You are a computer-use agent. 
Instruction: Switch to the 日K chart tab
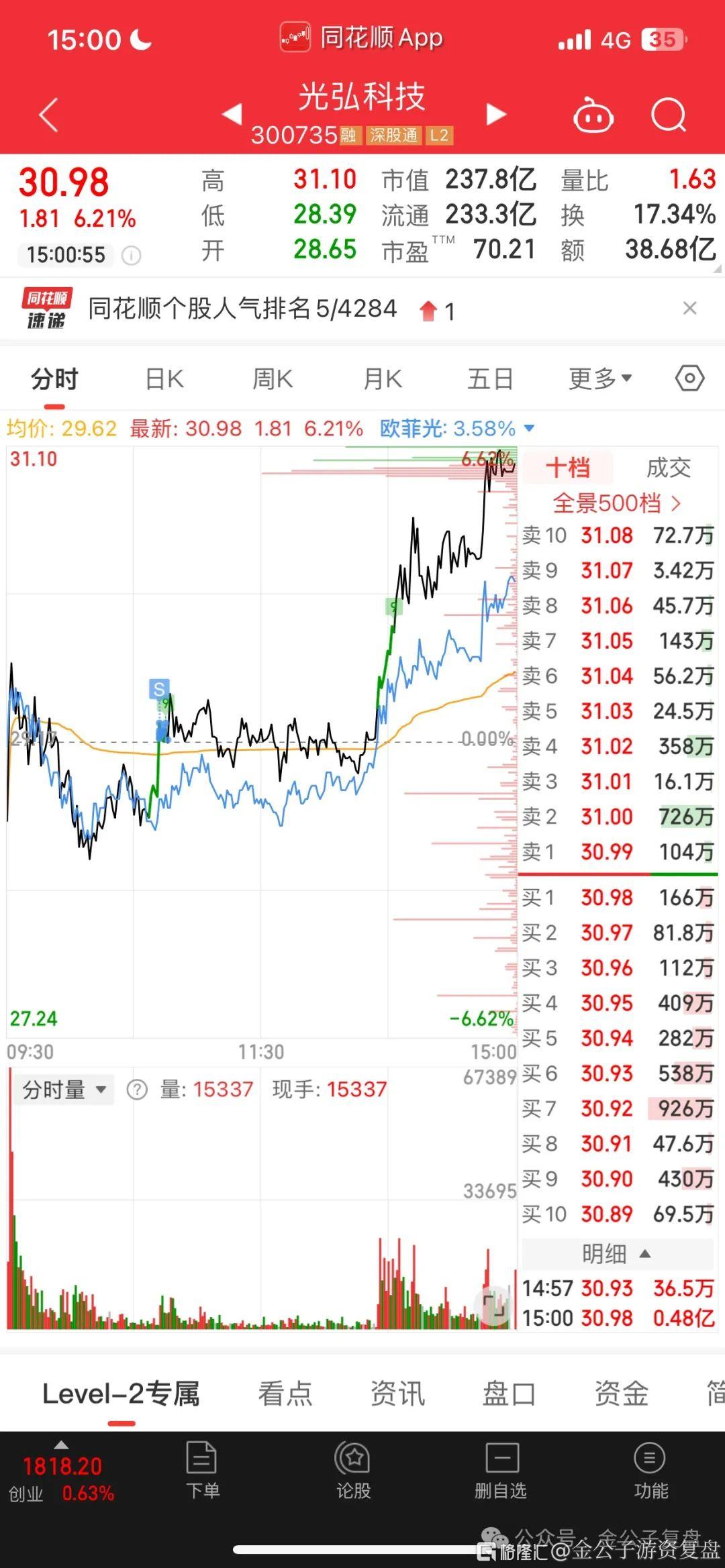164,379
